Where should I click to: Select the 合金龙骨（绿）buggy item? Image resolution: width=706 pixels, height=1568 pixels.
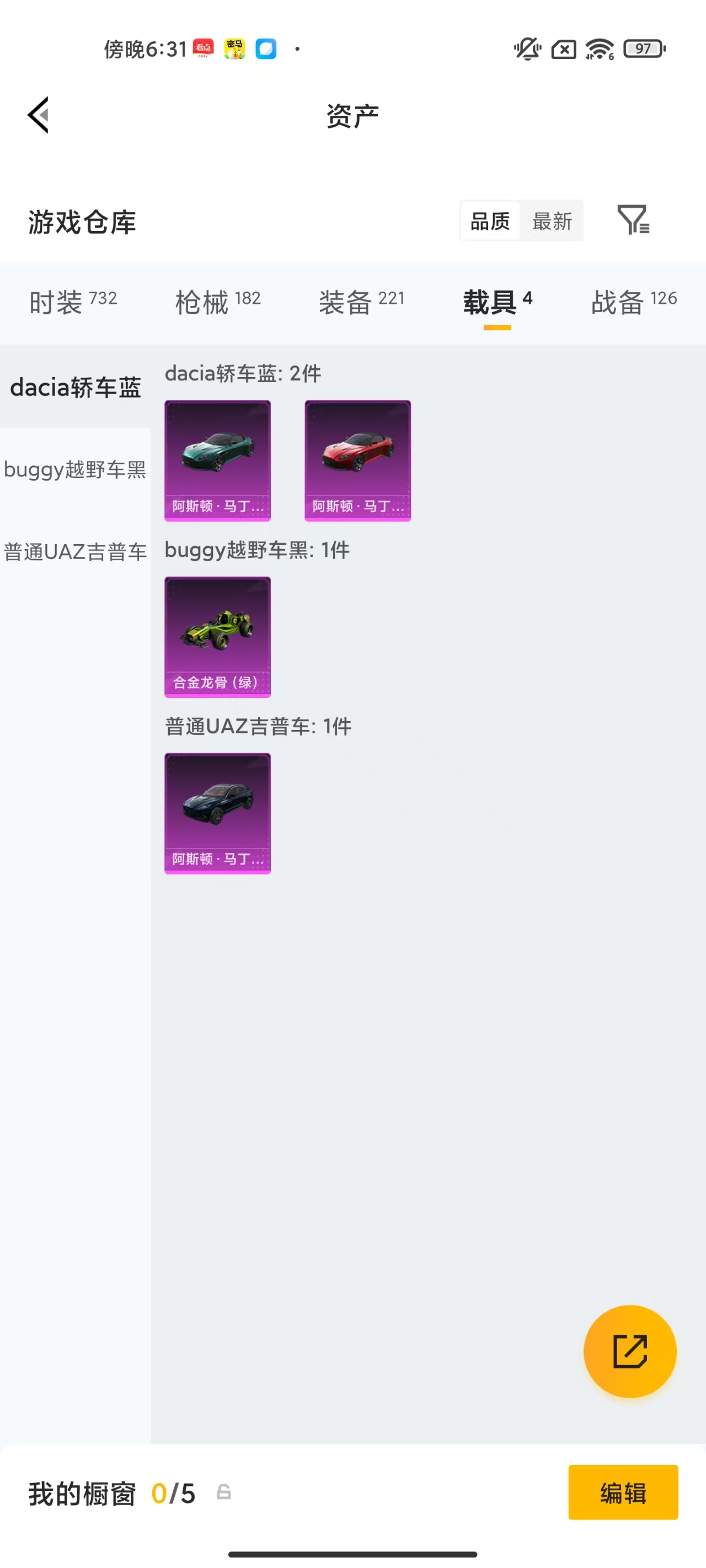(x=217, y=636)
